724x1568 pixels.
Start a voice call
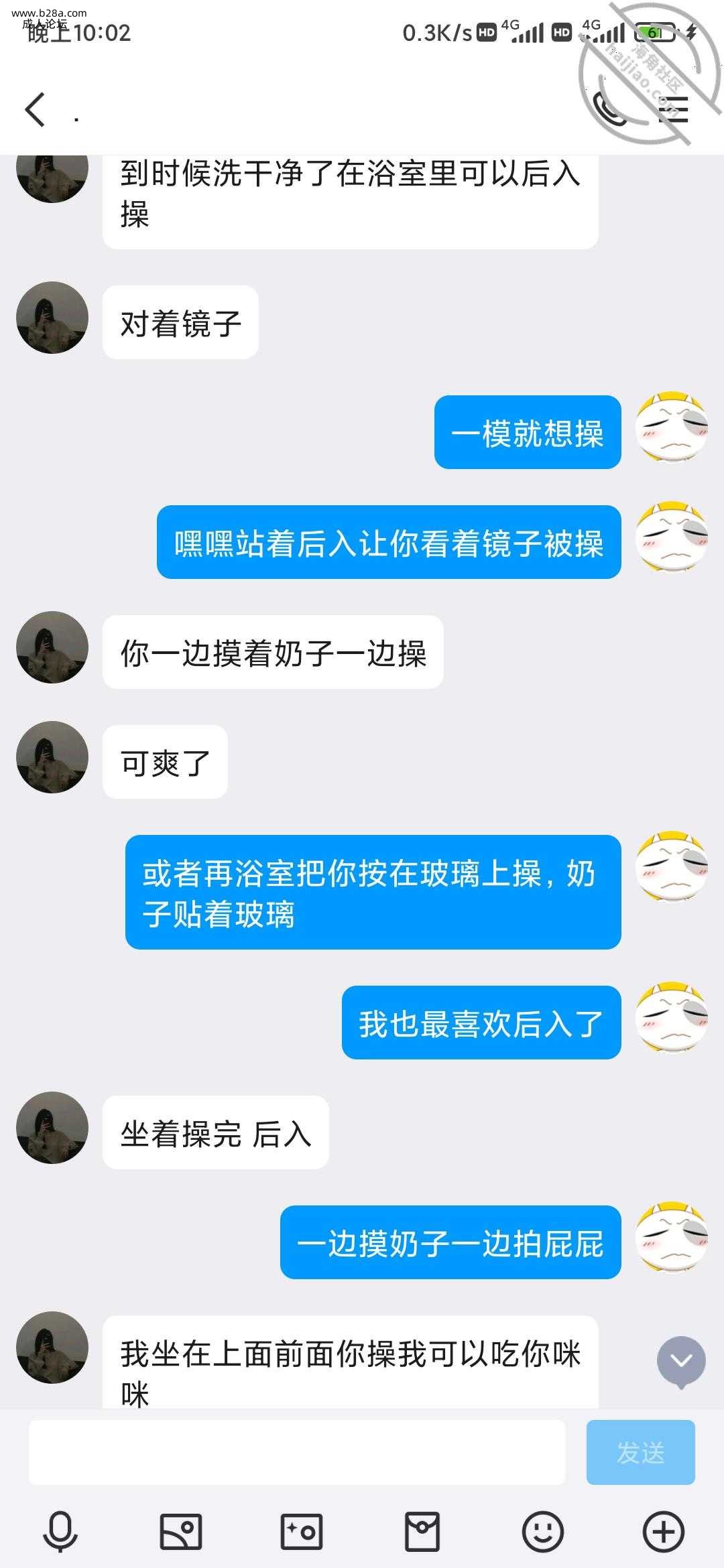click(x=610, y=110)
